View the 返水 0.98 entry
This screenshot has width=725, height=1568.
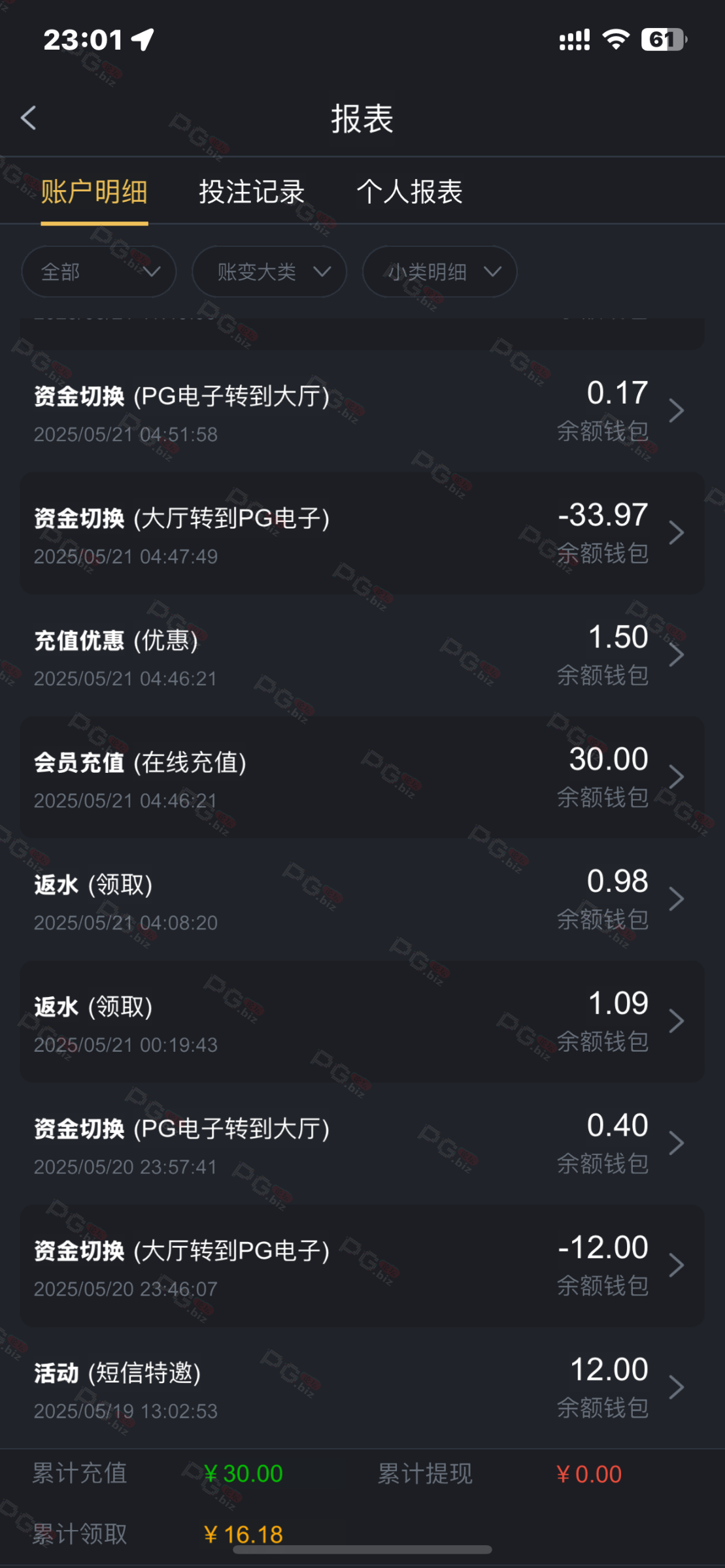[x=362, y=900]
